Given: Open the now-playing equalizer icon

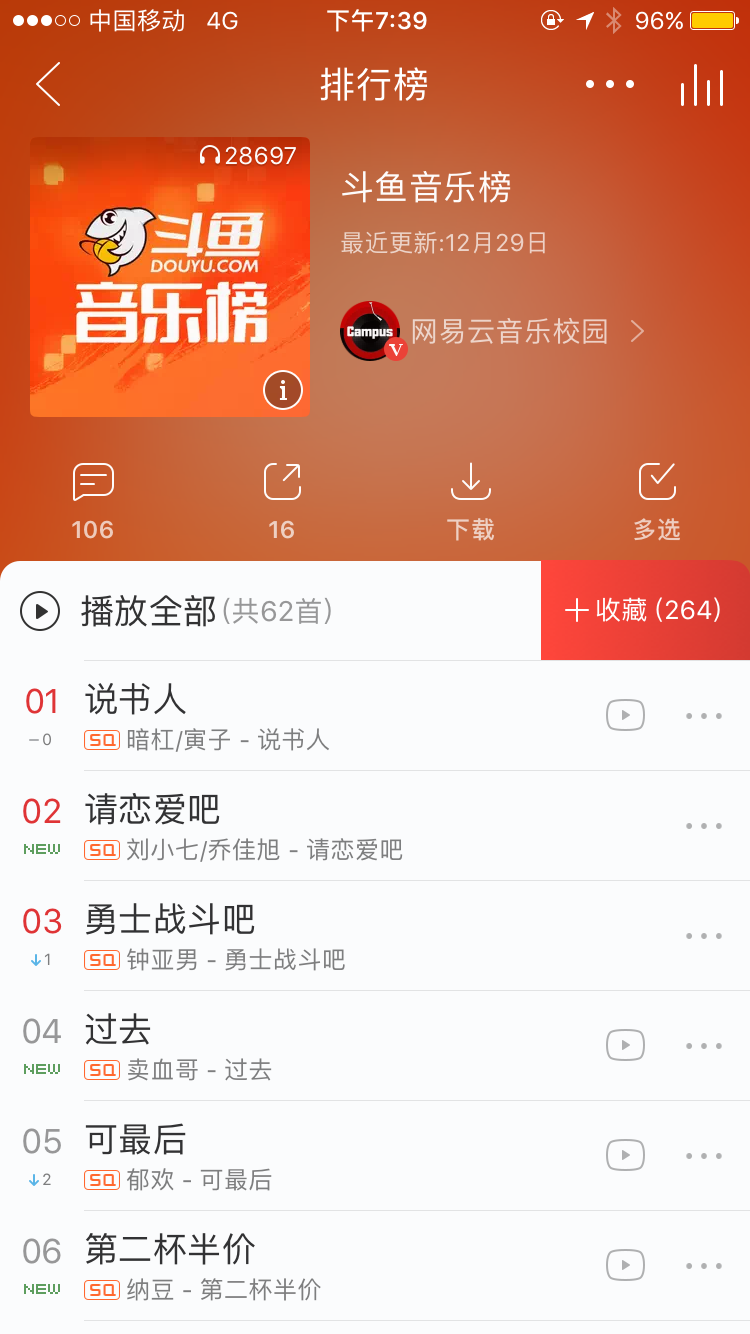Looking at the screenshot, I should click(701, 86).
